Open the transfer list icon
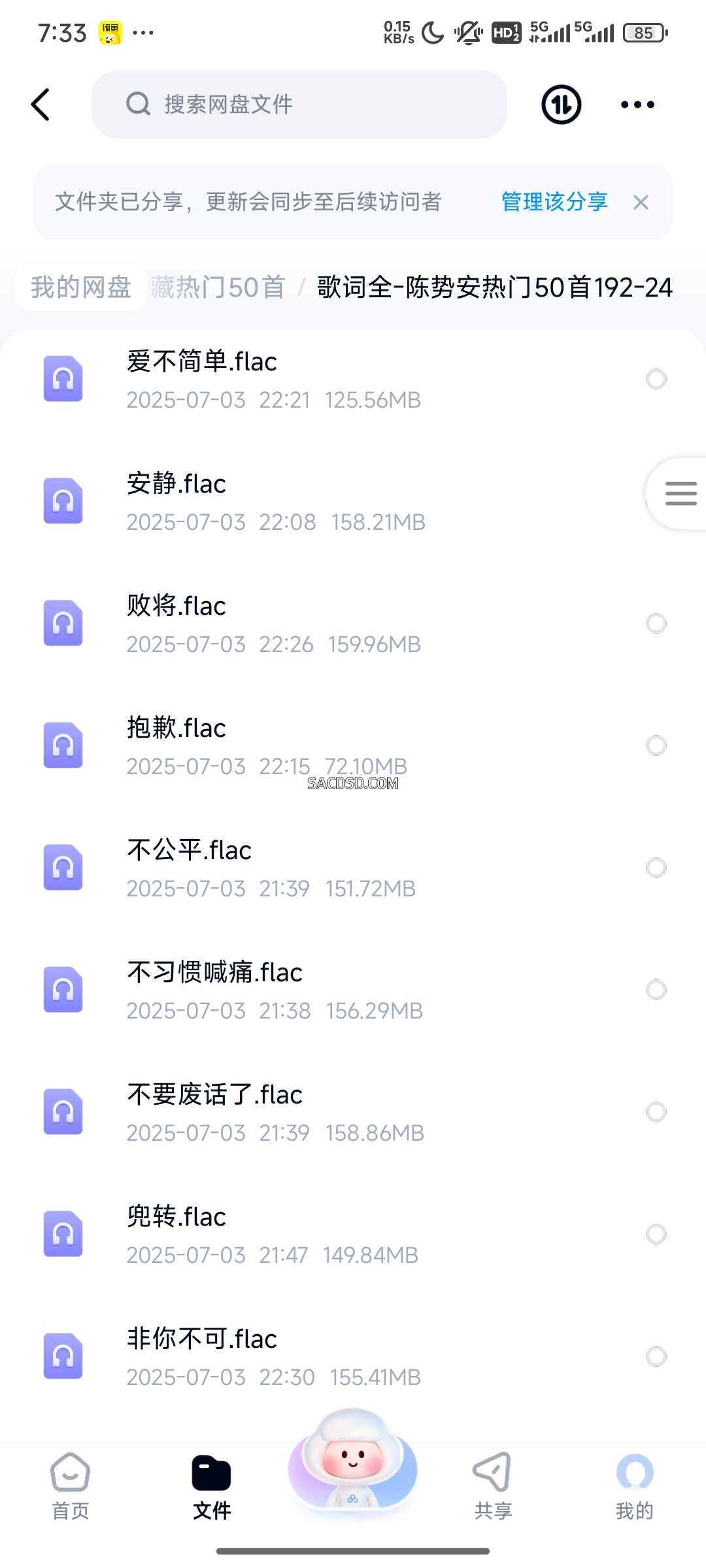706x1568 pixels. point(562,105)
